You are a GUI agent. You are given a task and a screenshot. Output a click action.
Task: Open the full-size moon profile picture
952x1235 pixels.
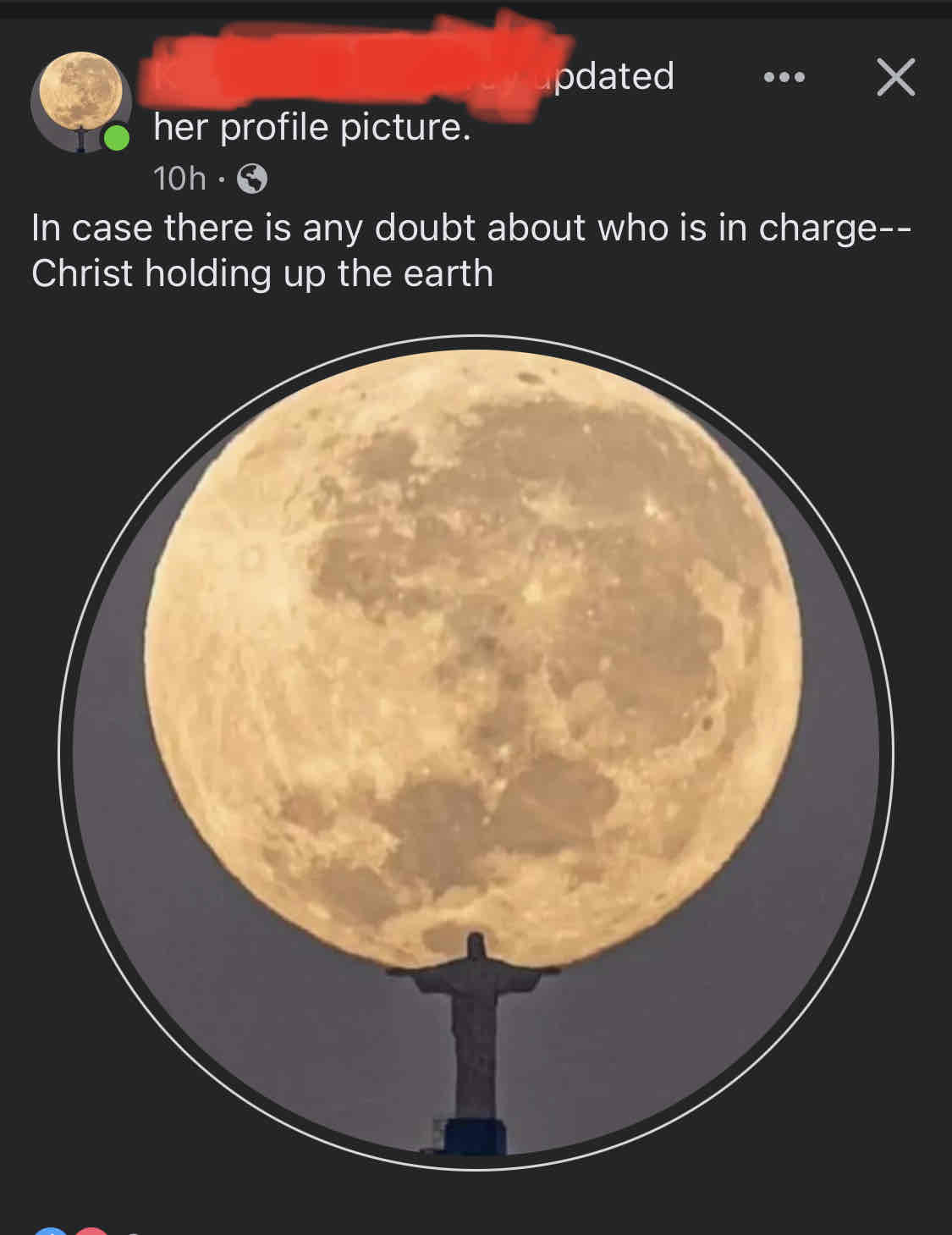pos(476,752)
